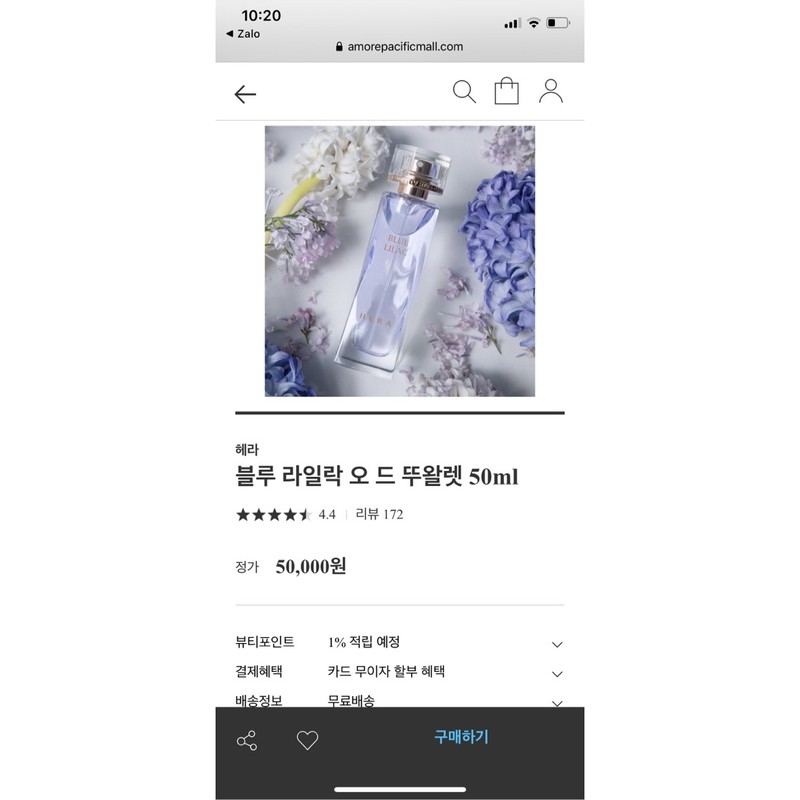The image size is (800, 800).
Task: Share this product
Action: (246, 741)
